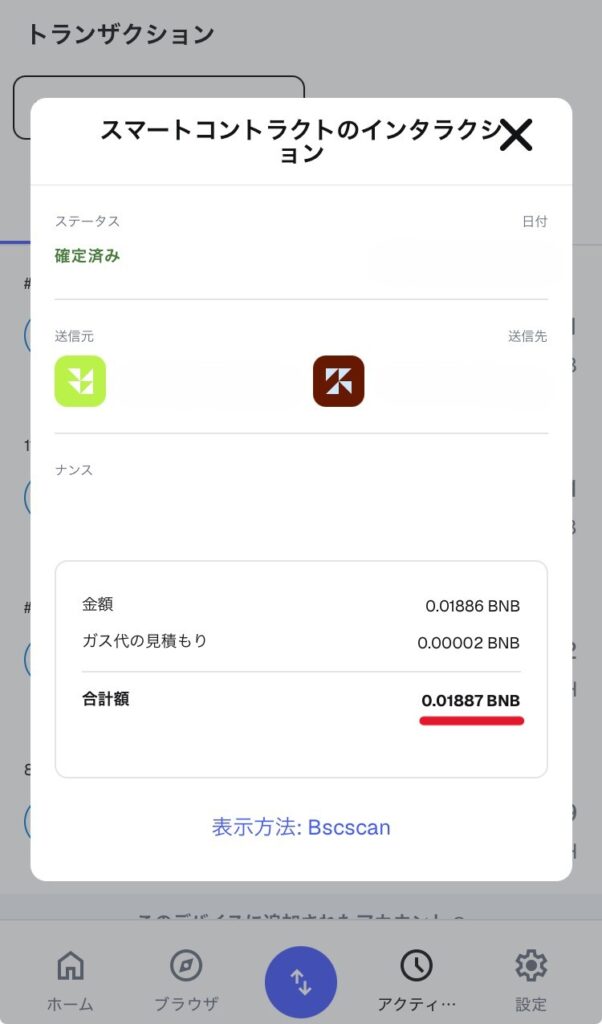This screenshot has height=1024, width=602.
Task: Open the 設定 tab
Action: pos(531,979)
